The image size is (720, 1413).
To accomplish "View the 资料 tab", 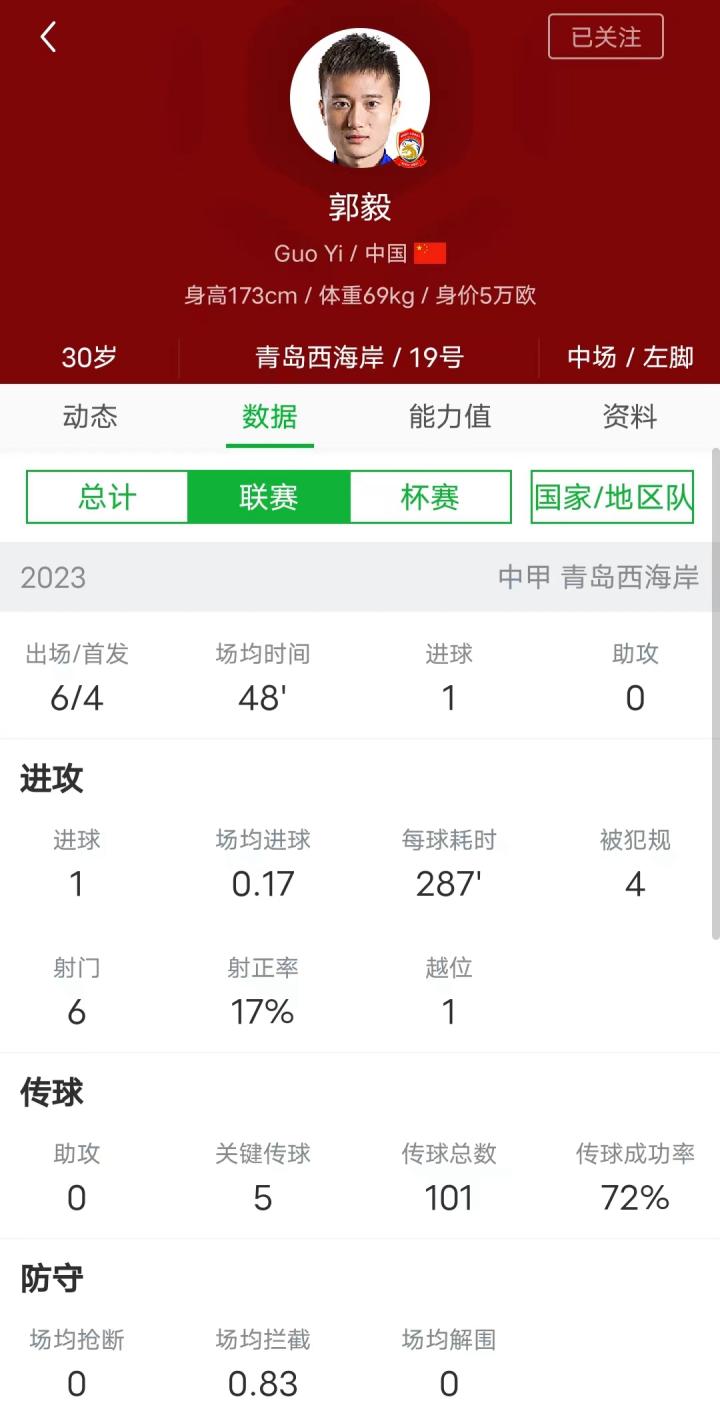I will tap(630, 417).
